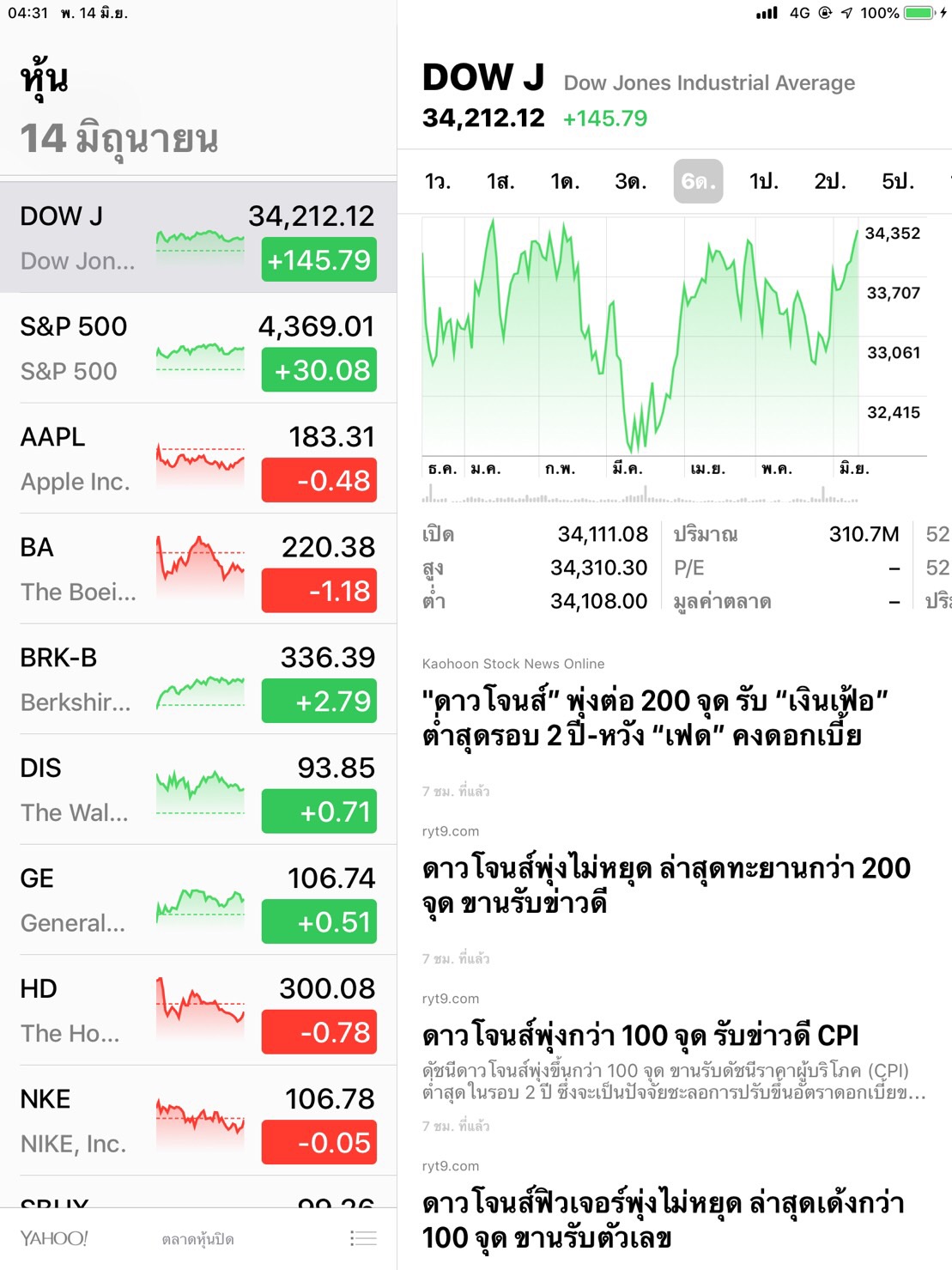This screenshot has height=1270, width=952.
Task: Open ryt9 article on ดาวโจนส์ฟิวเจอร์
Action: point(663,1219)
